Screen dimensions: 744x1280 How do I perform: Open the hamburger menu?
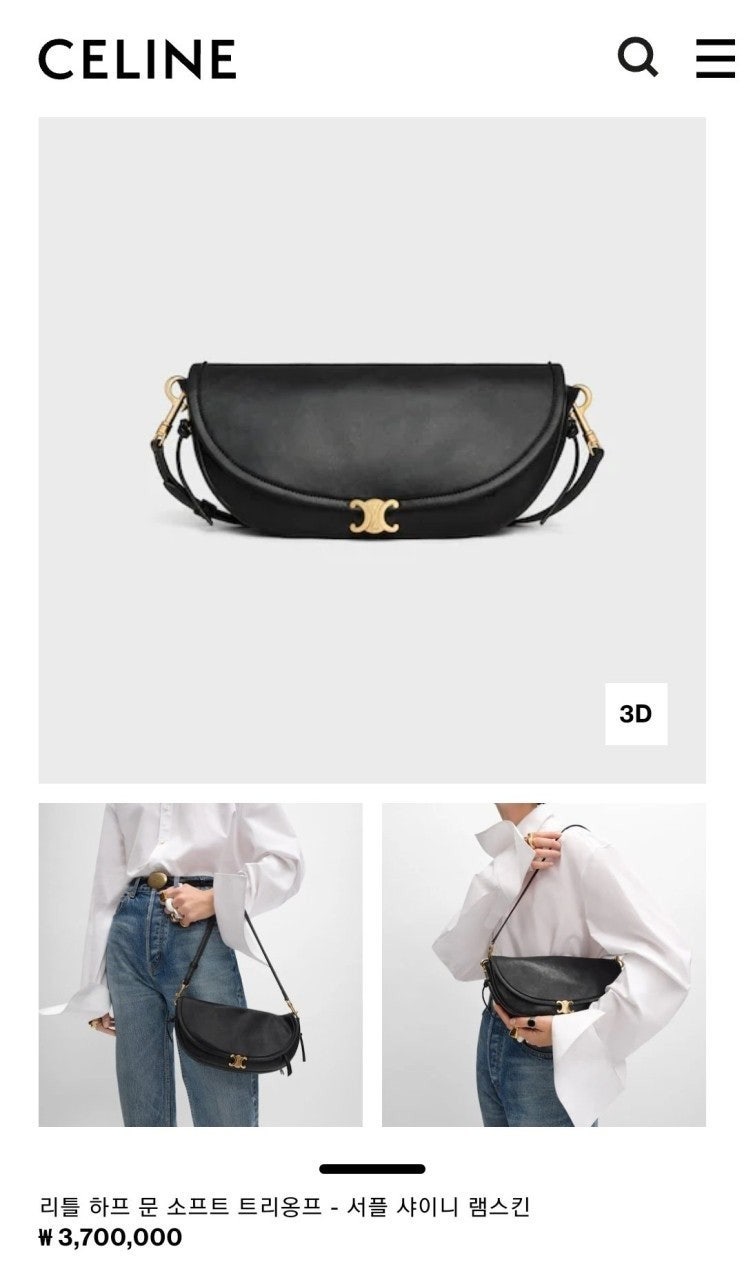[x=716, y=58]
